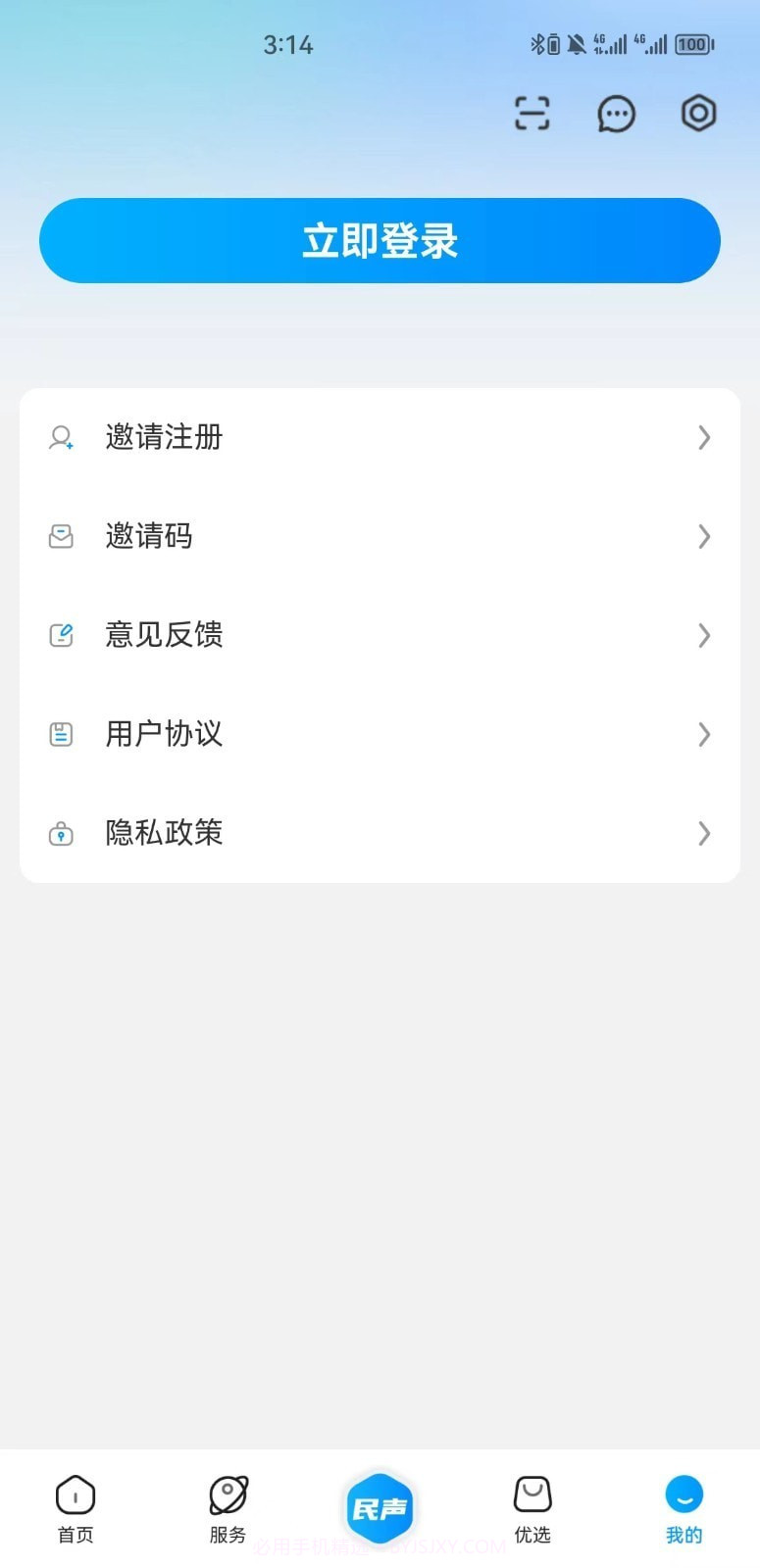Screen dimensions: 760x1568
Task: Click the 邀请码 envelope icon
Action: pos(61,536)
